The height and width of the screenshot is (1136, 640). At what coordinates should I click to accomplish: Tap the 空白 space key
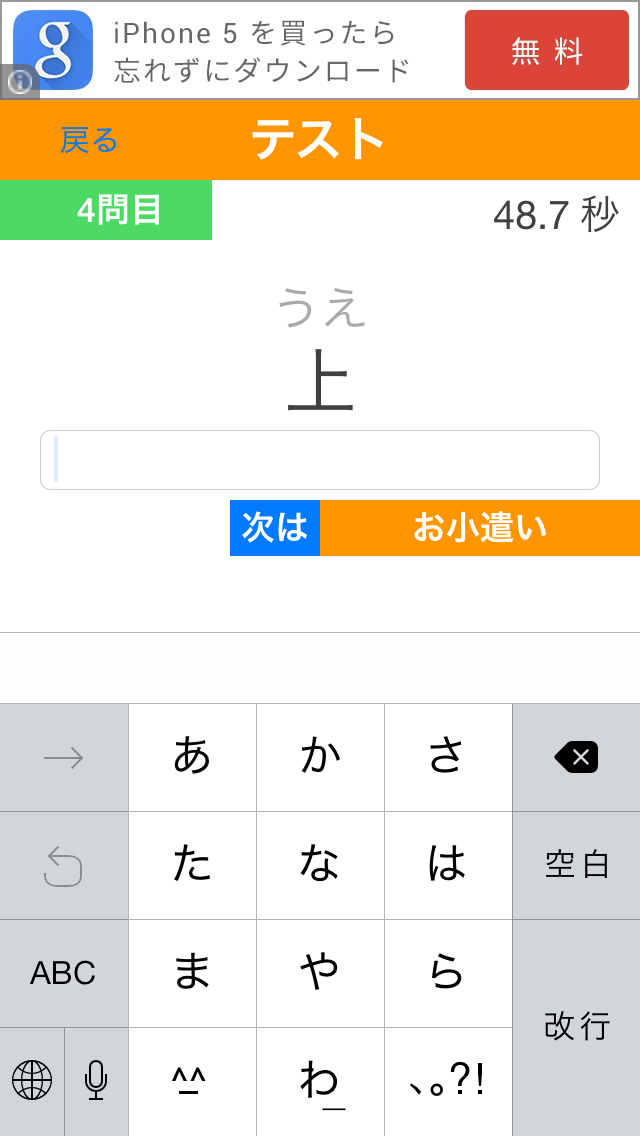pyautogui.click(x=576, y=865)
